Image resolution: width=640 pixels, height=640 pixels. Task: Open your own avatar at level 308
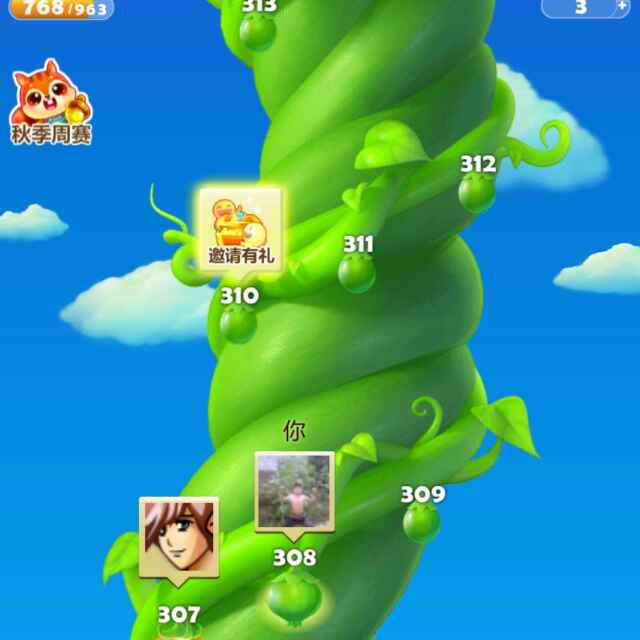pos(293,491)
